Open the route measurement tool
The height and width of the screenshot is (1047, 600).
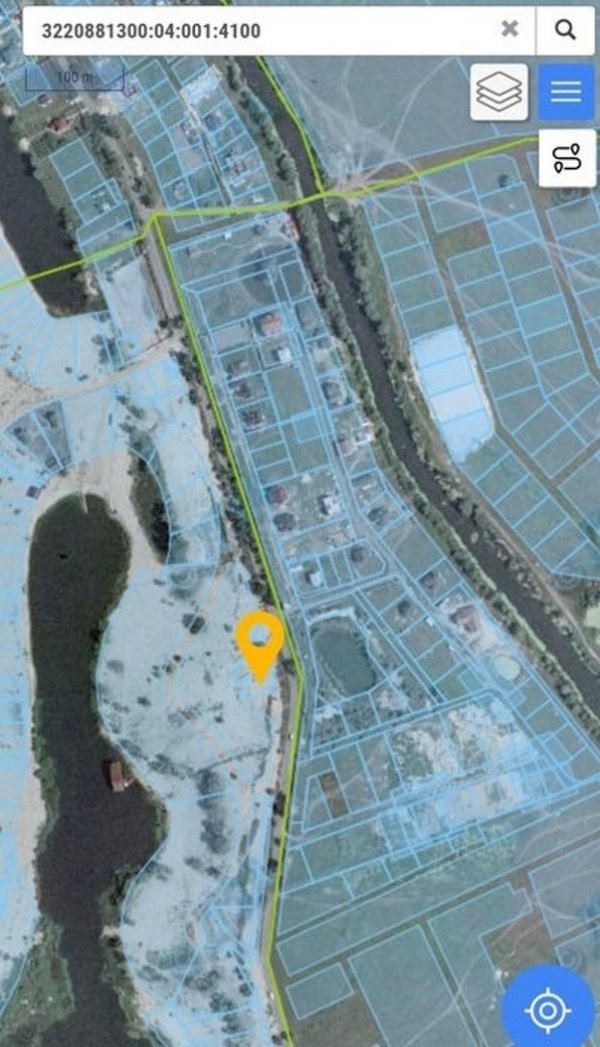tap(567, 158)
